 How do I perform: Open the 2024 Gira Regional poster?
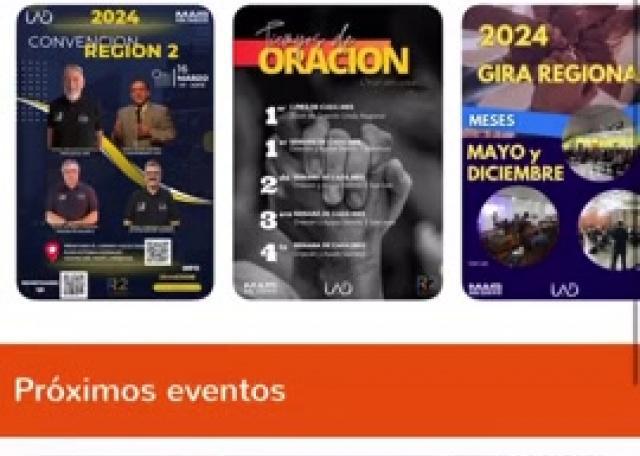coord(550,152)
